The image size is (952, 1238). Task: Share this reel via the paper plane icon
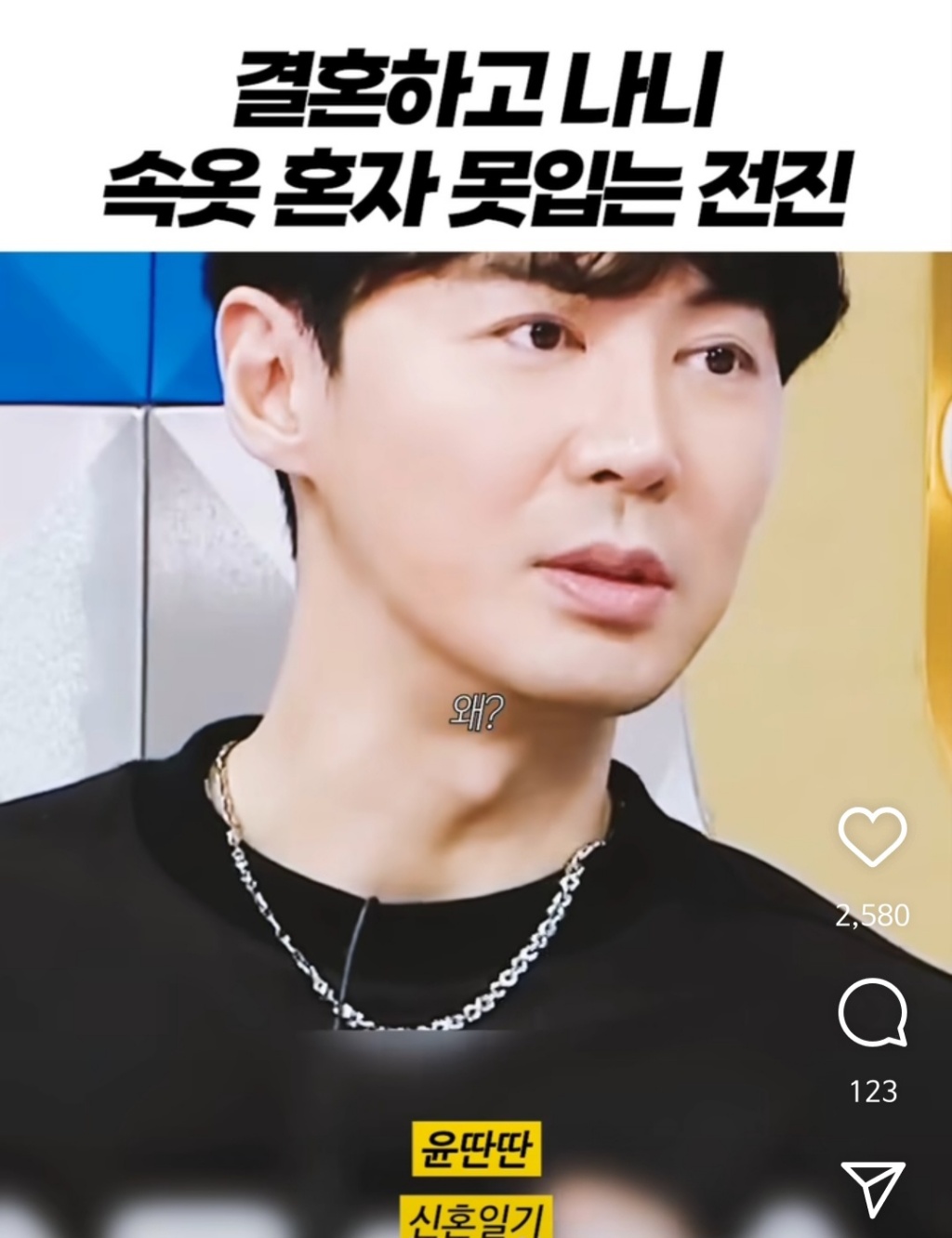pos(872,1187)
